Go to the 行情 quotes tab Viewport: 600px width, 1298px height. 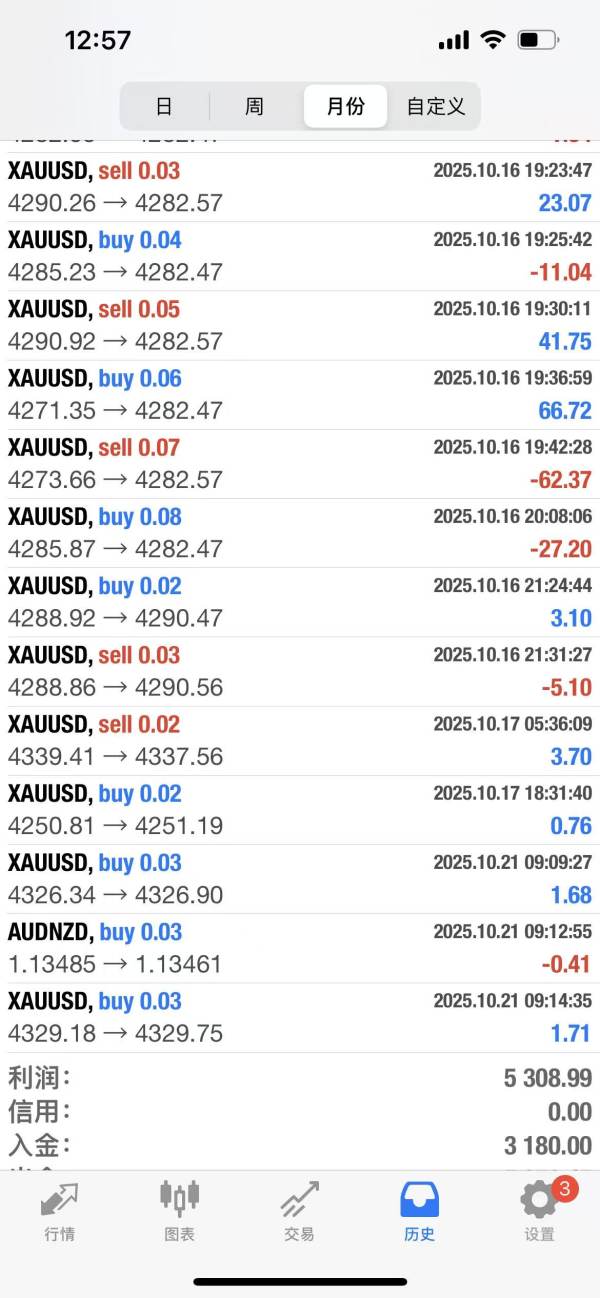(x=60, y=1211)
